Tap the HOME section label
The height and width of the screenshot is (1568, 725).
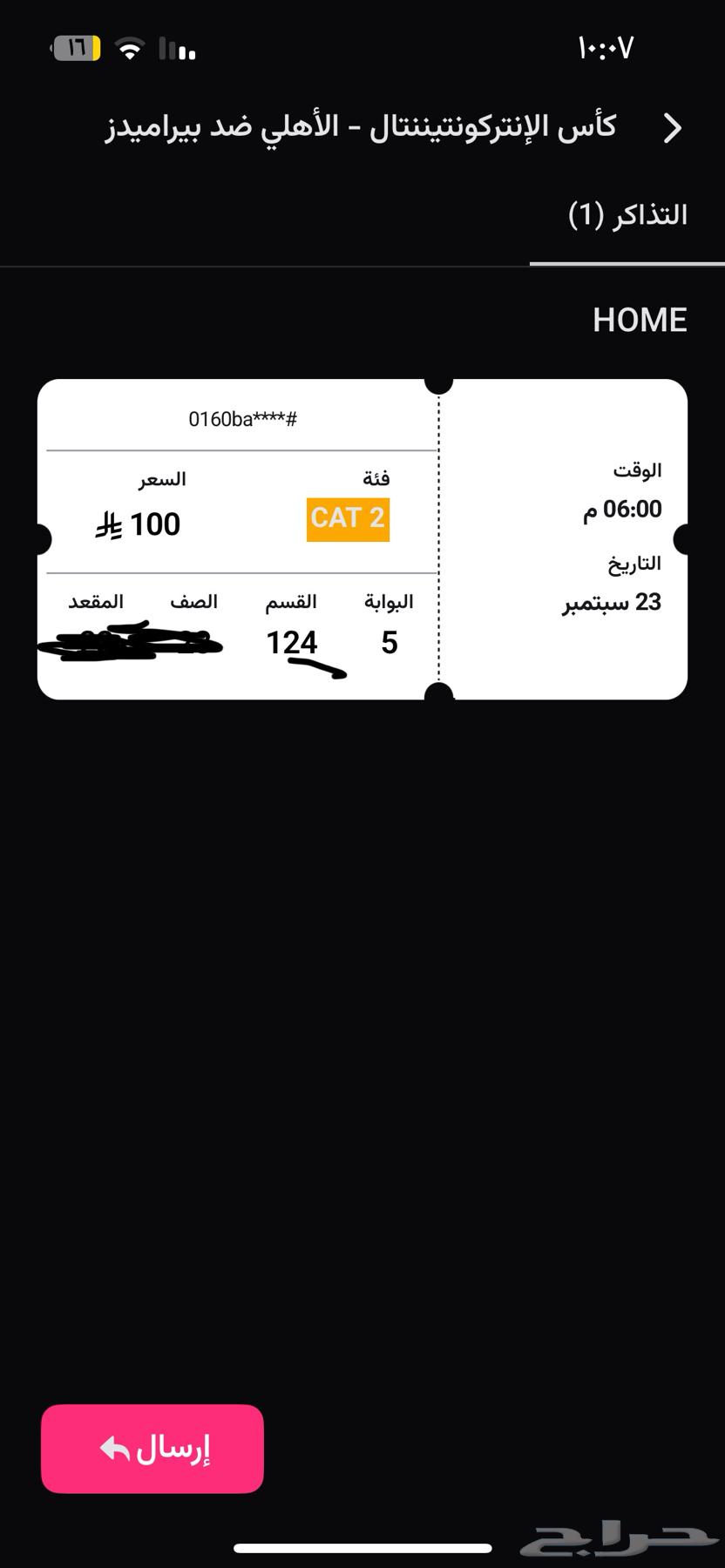[x=640, y=320]
